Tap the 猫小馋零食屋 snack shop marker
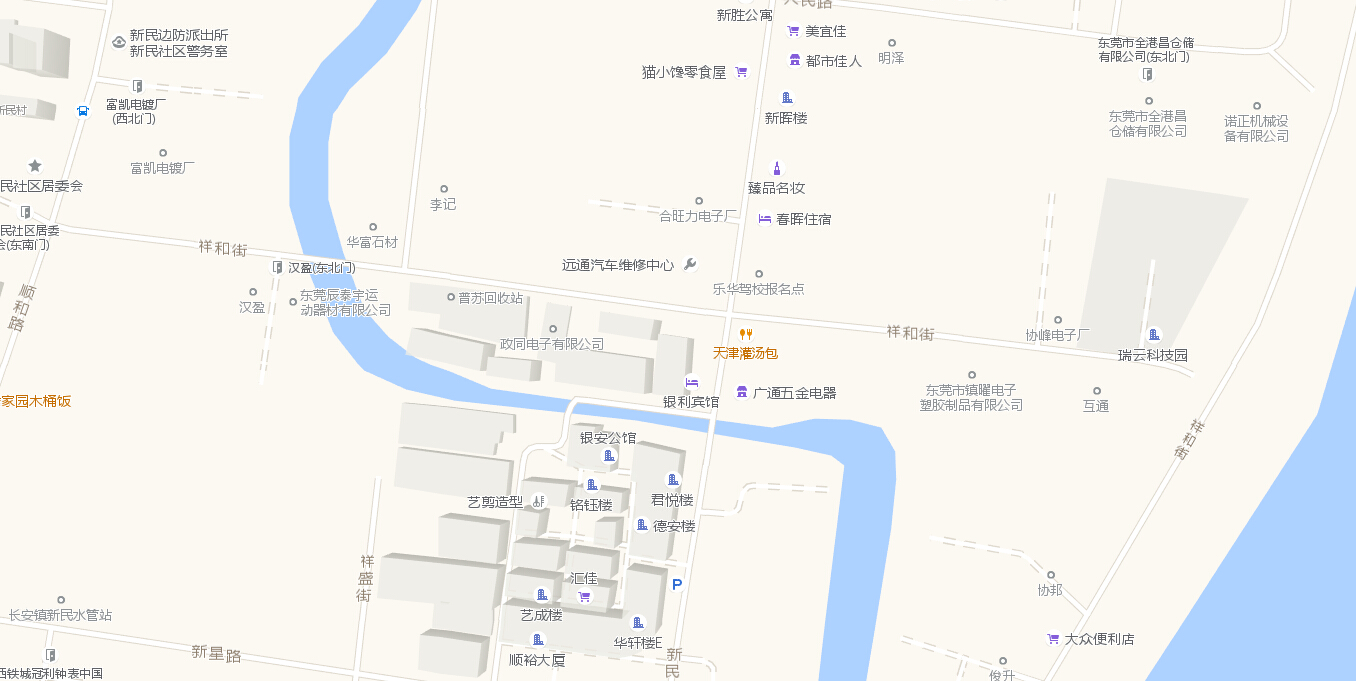 (x=741, y=72)
